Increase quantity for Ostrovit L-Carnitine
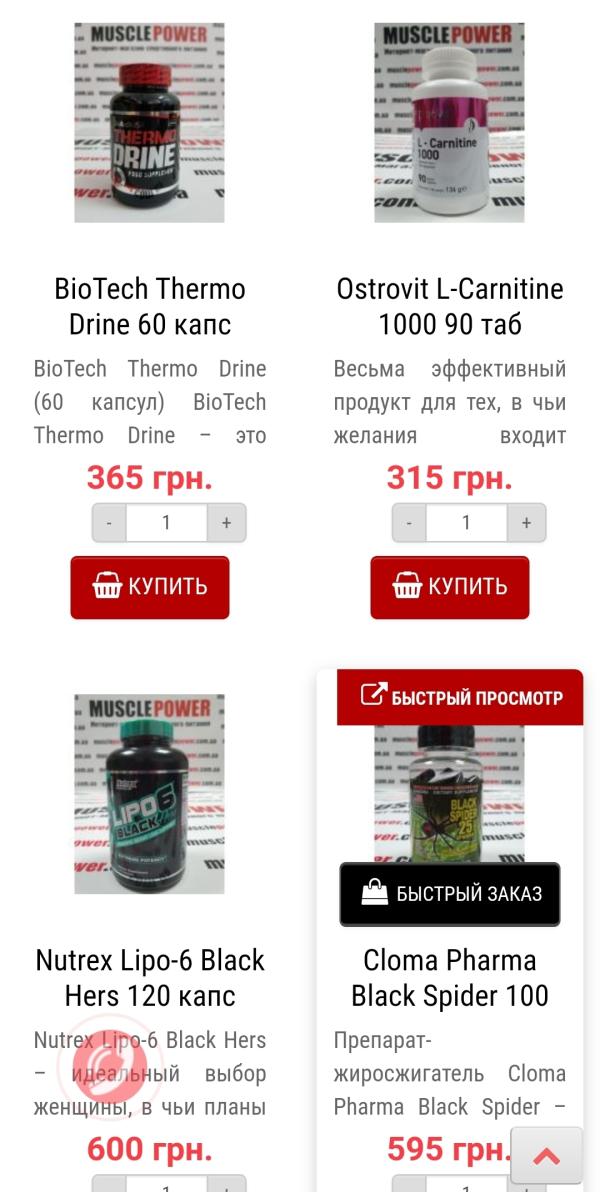The image size is (600, 1192). pyautogui.click(x=526, y=522)
